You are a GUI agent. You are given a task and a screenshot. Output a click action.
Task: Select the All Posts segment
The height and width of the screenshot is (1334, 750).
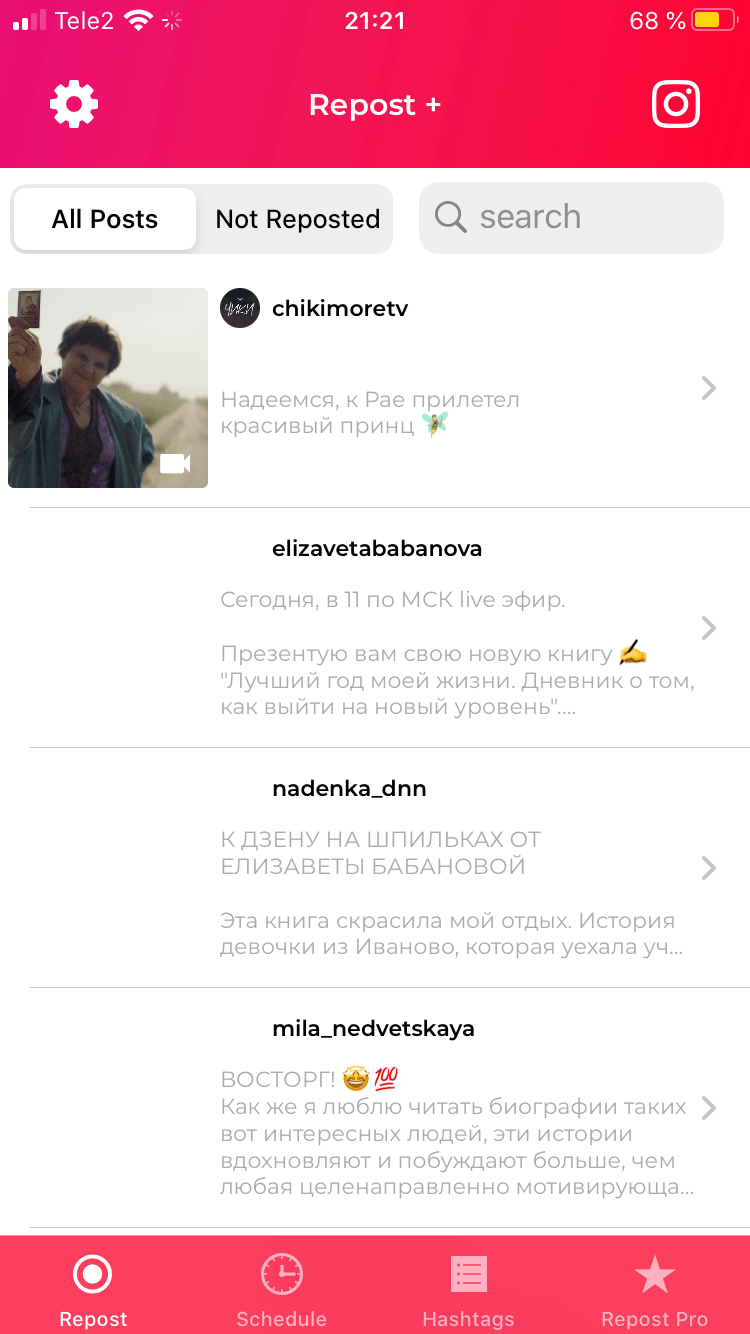point(105,219)
